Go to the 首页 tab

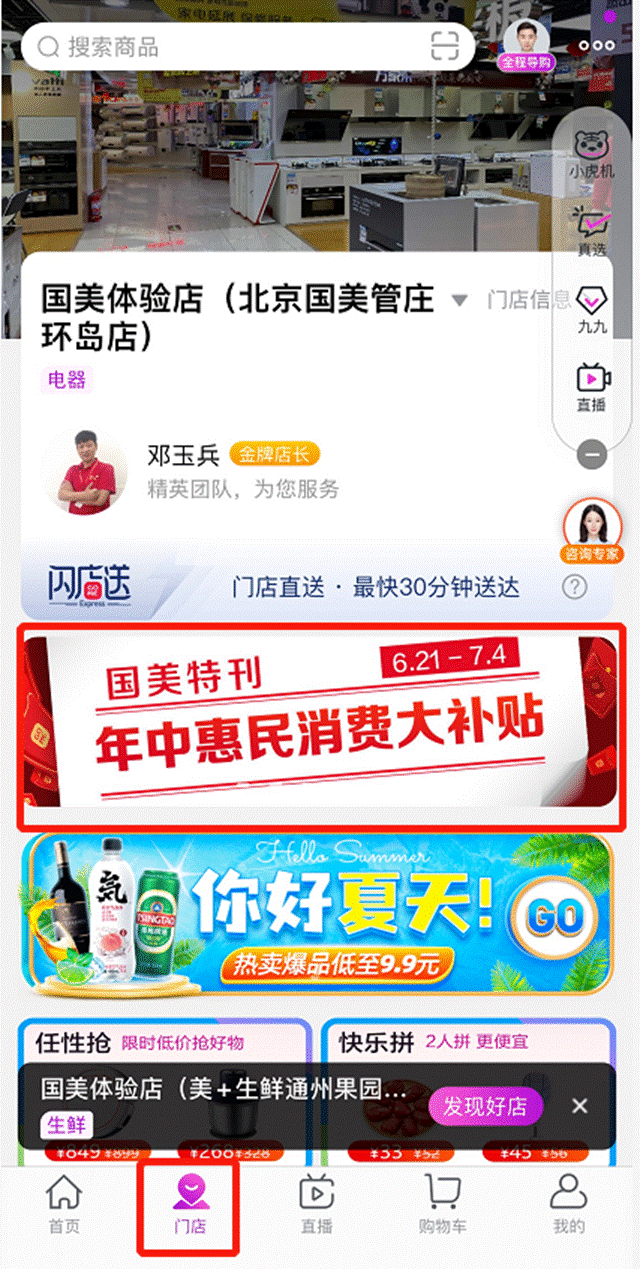(64, 1204)
